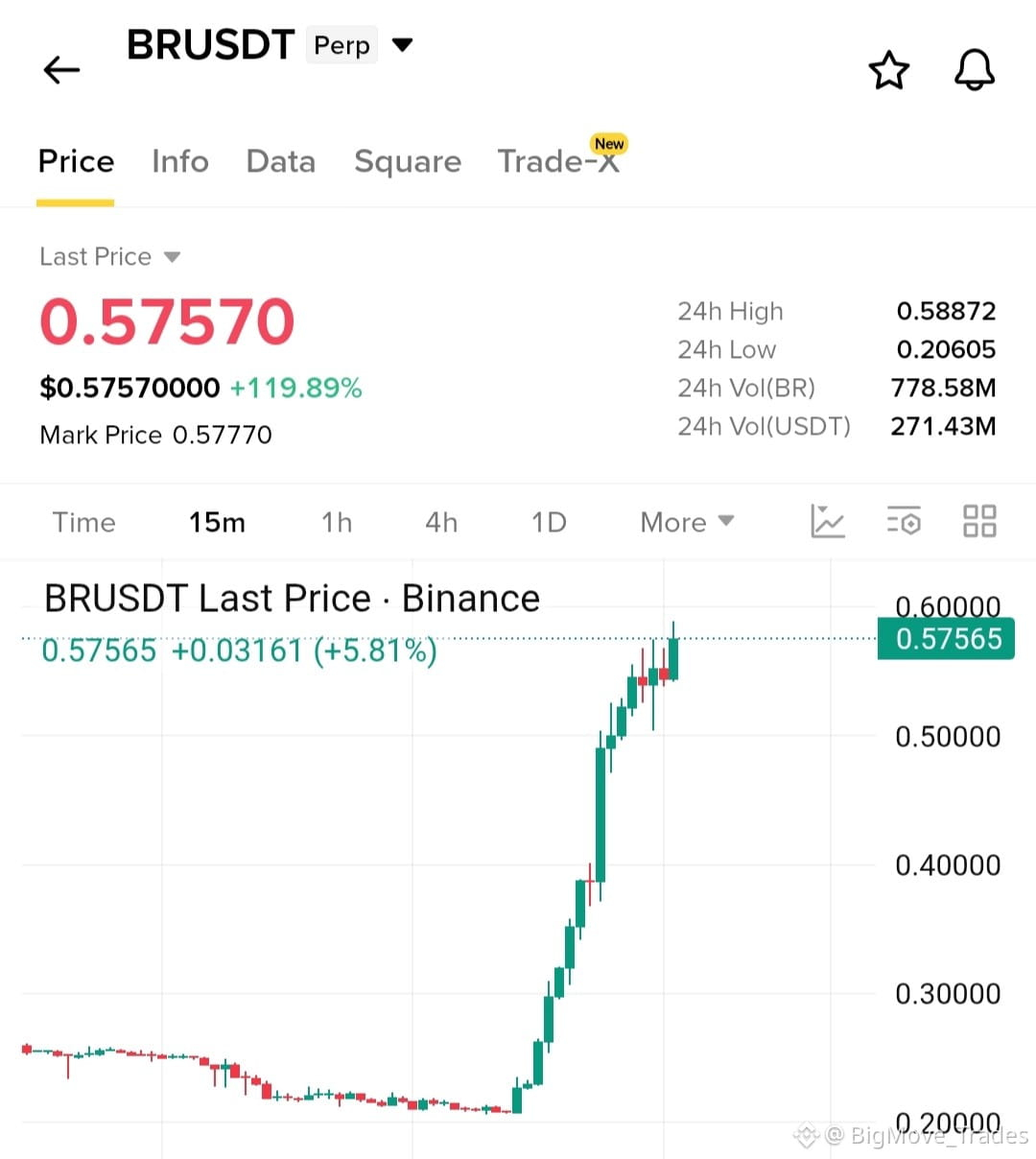Change the interval to 4h
The image size is (1036, 1159).
tap(441, 522)
